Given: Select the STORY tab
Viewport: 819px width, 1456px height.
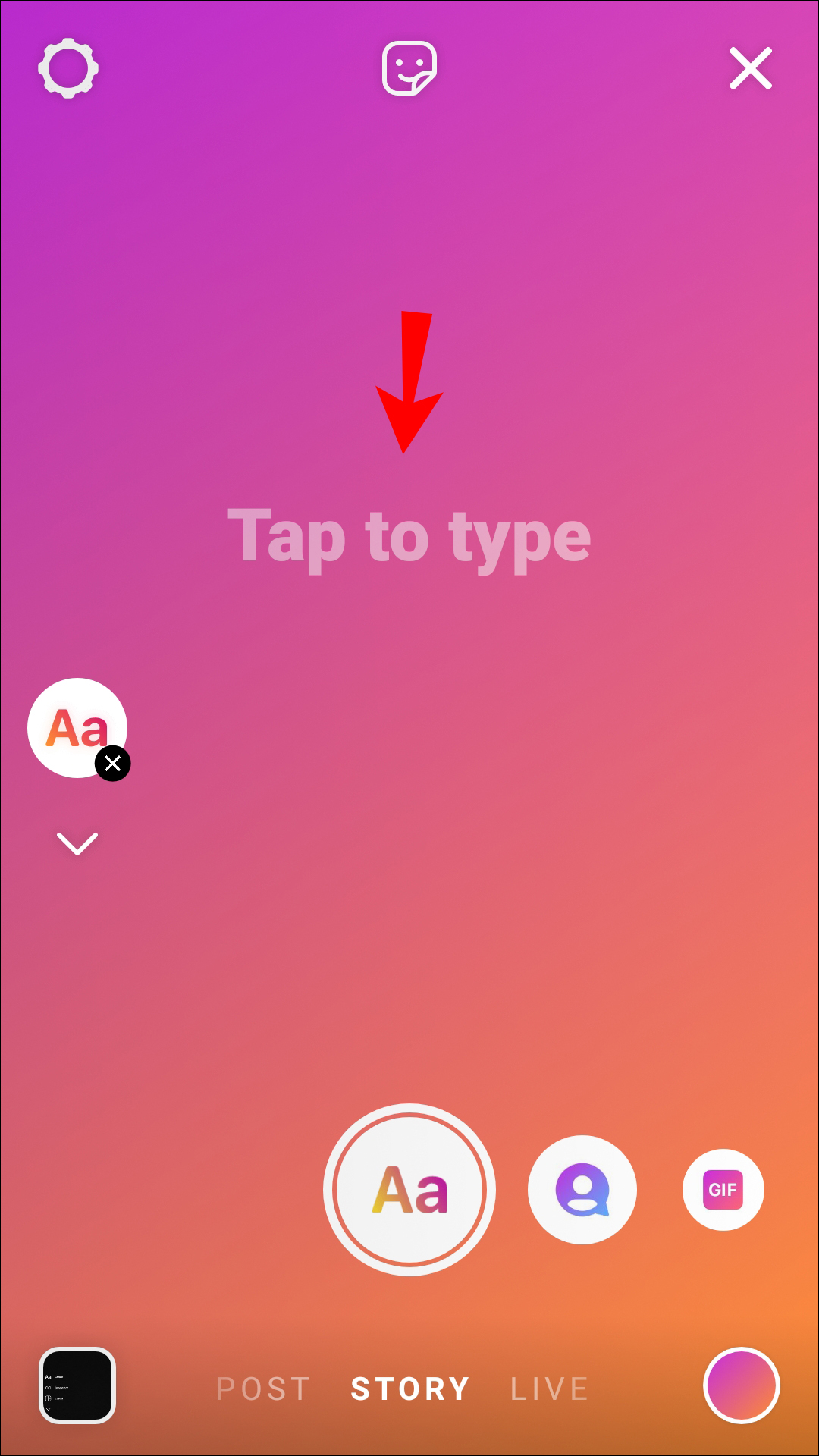Looking at the screenshot, I should (x=410, y=1389).
